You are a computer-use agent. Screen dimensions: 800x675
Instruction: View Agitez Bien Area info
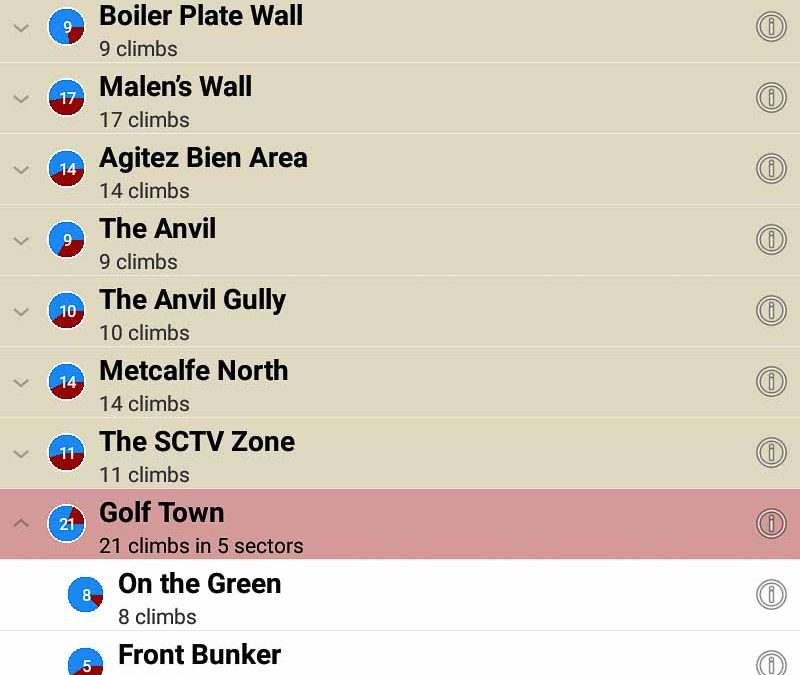pyautogui.click(x=770, y=168)
